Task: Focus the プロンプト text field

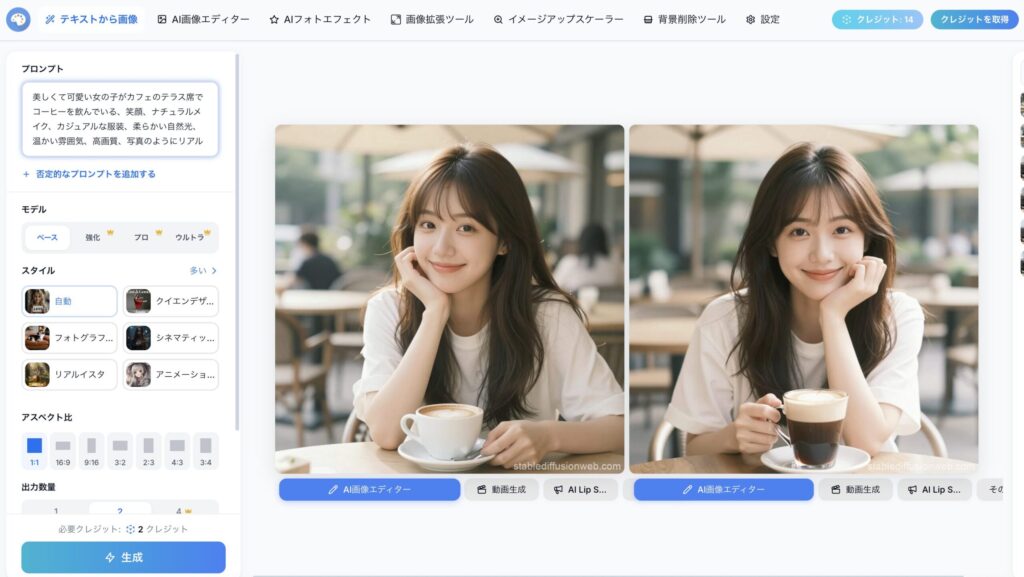Action: (x=120, y=119)
